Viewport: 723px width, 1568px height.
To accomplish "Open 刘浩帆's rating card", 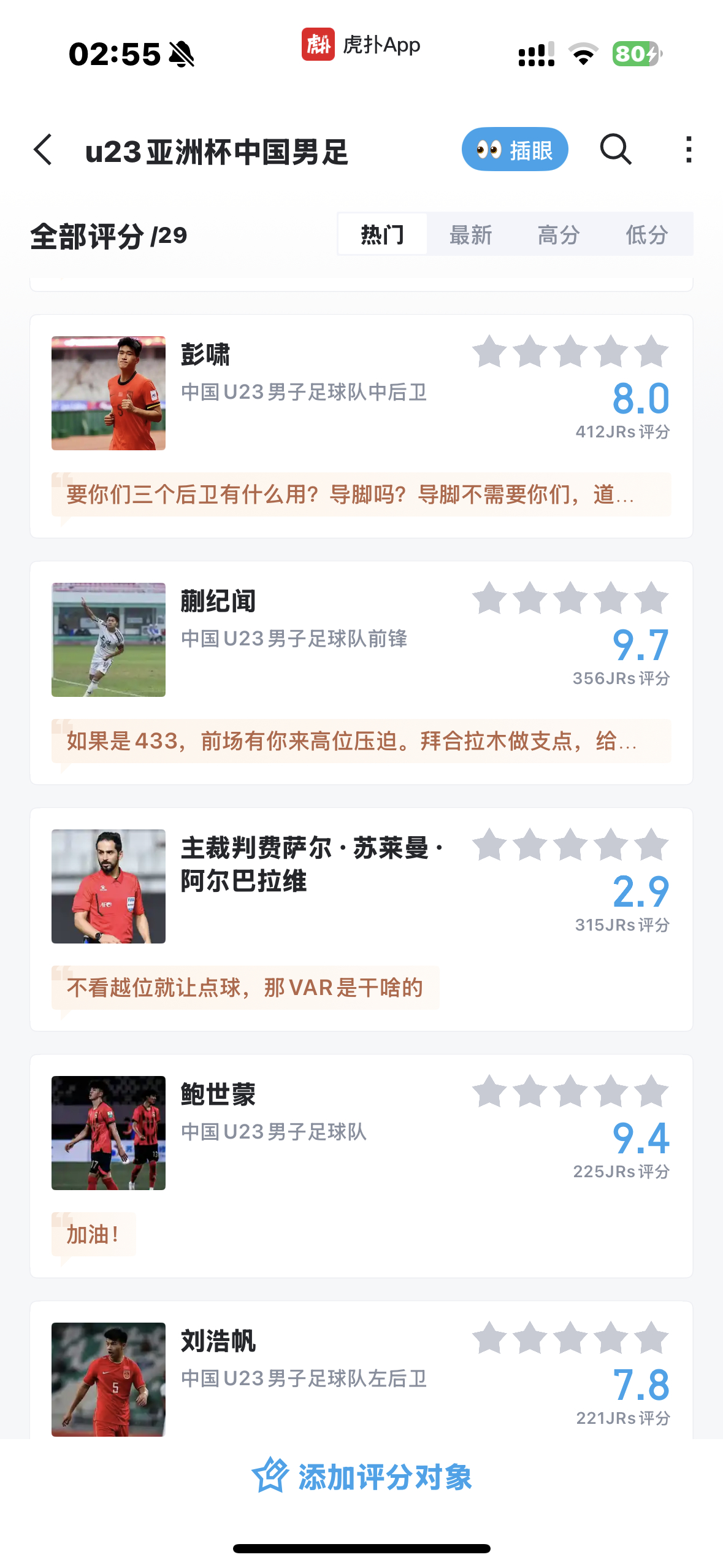I will (x=361, y=1370).
